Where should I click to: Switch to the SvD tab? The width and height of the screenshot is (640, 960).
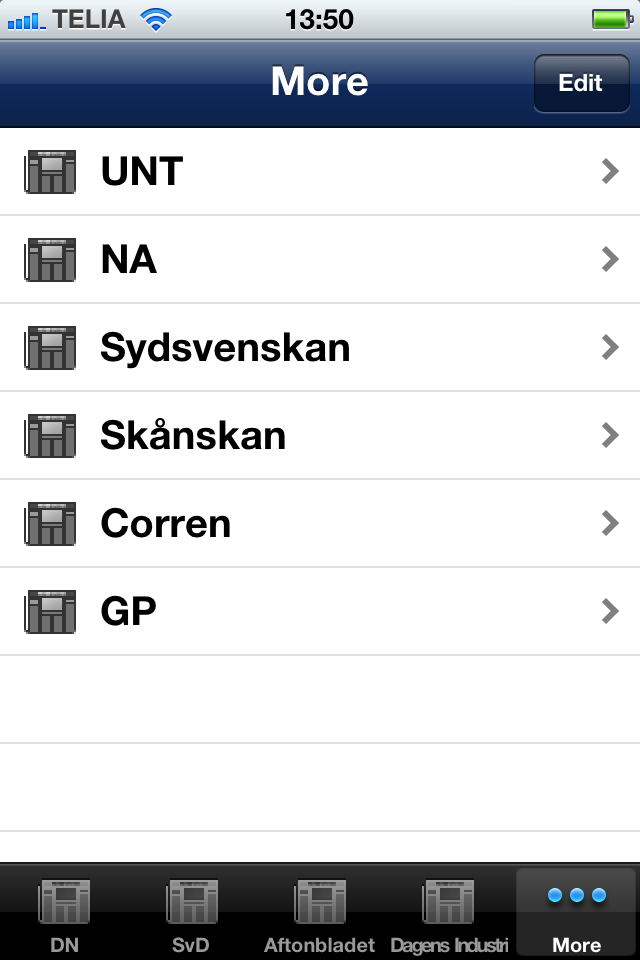click(x=191, y=914)
